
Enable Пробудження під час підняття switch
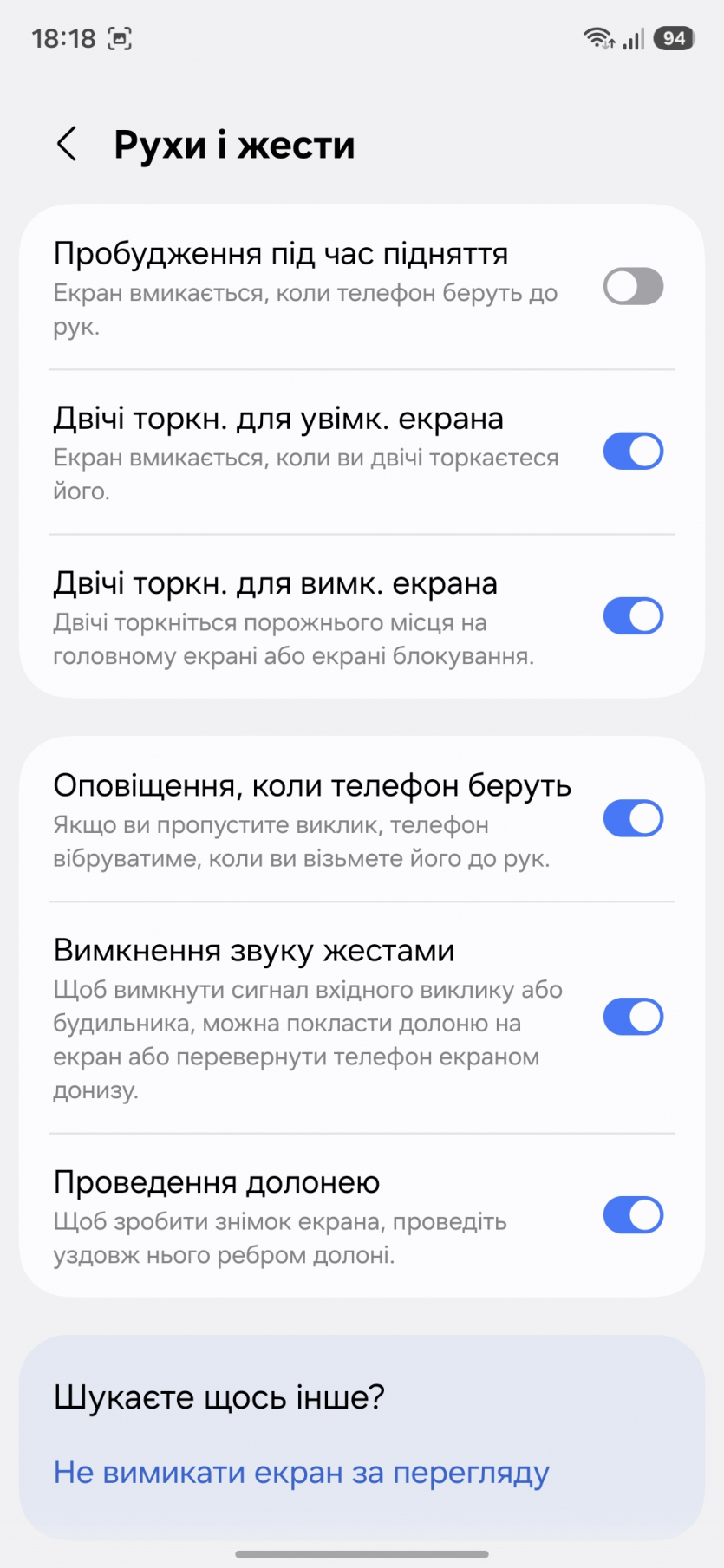[633, 287]
